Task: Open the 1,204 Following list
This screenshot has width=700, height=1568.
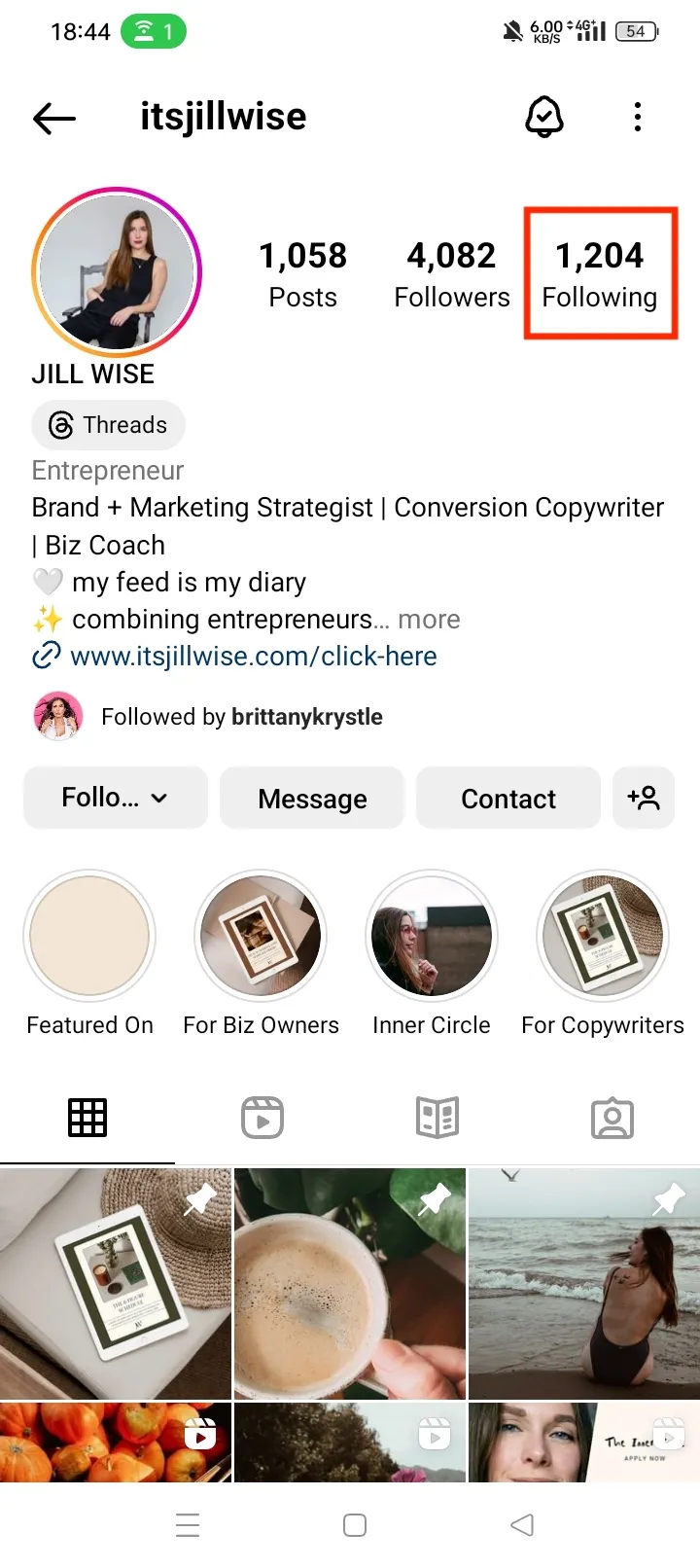Action: coord(600,273)
